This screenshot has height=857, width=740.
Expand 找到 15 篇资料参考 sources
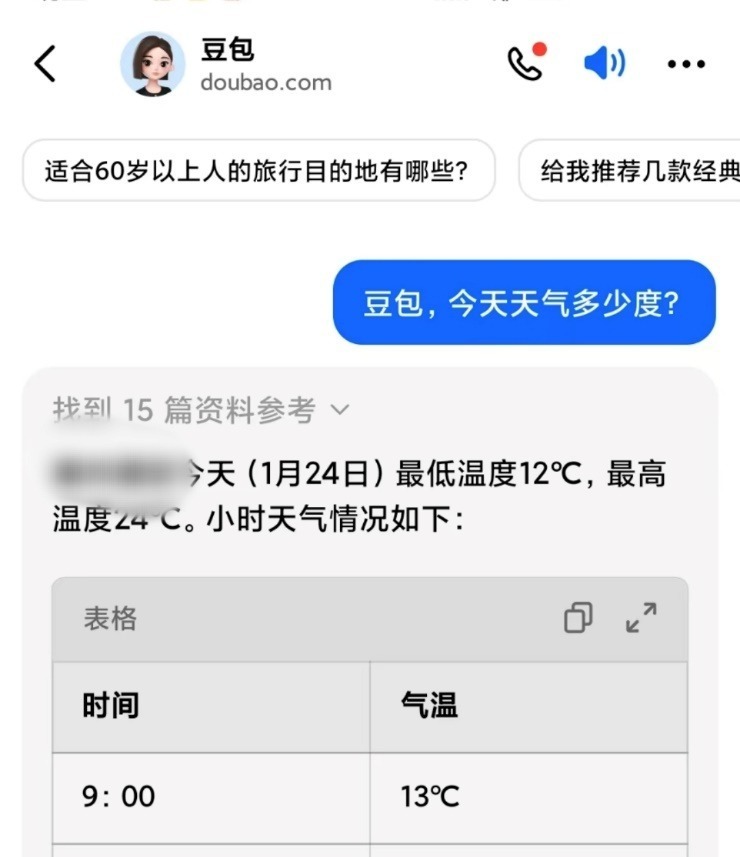pyautogui.click(x=200, y=409)
